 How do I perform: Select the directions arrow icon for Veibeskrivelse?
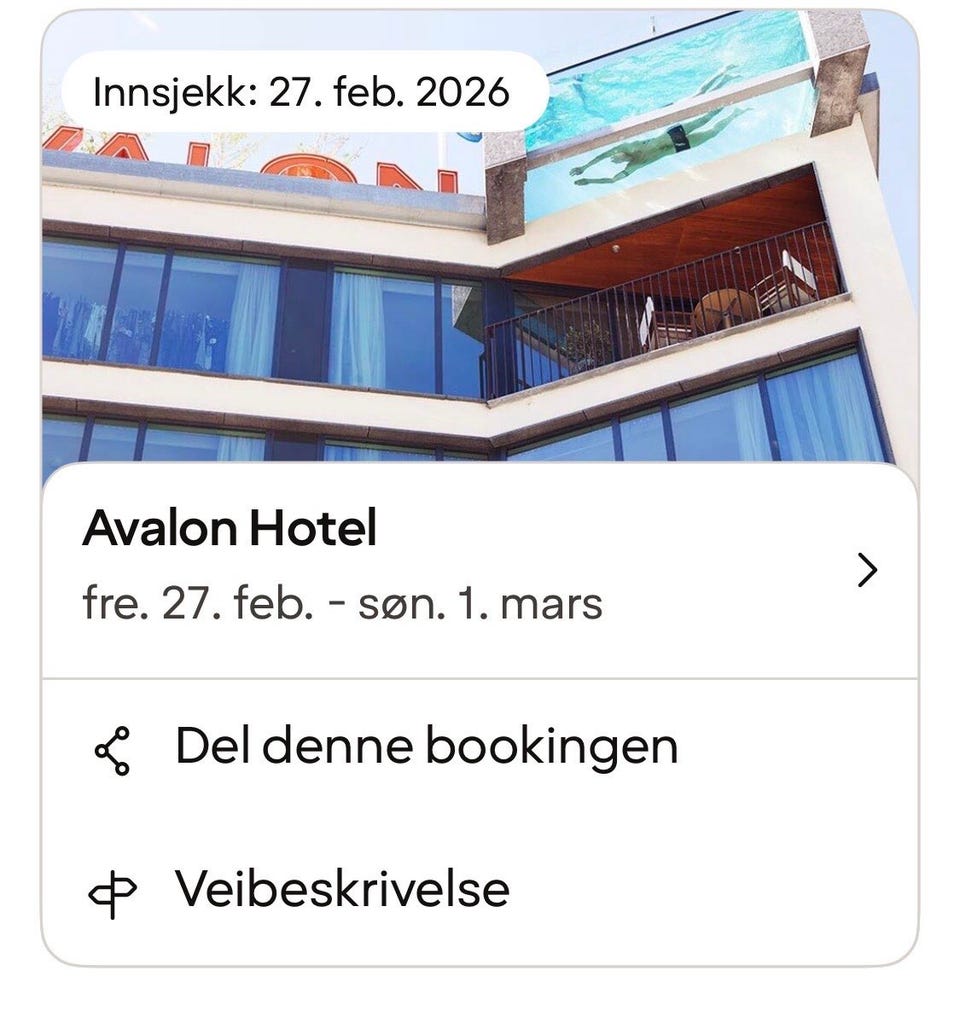click(113, 888)
